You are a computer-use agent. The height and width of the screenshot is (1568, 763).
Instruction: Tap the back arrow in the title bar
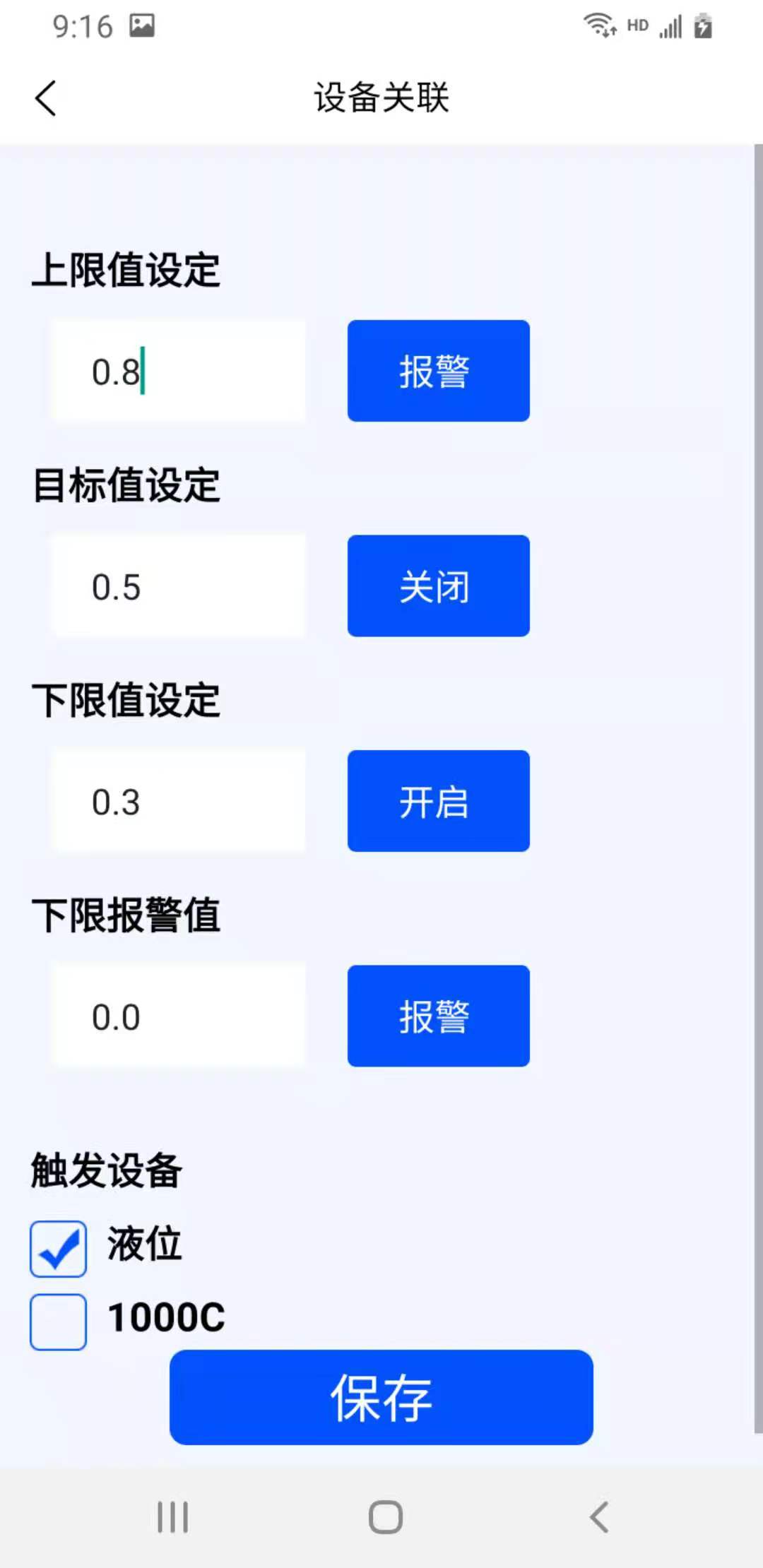click(45, 97)
